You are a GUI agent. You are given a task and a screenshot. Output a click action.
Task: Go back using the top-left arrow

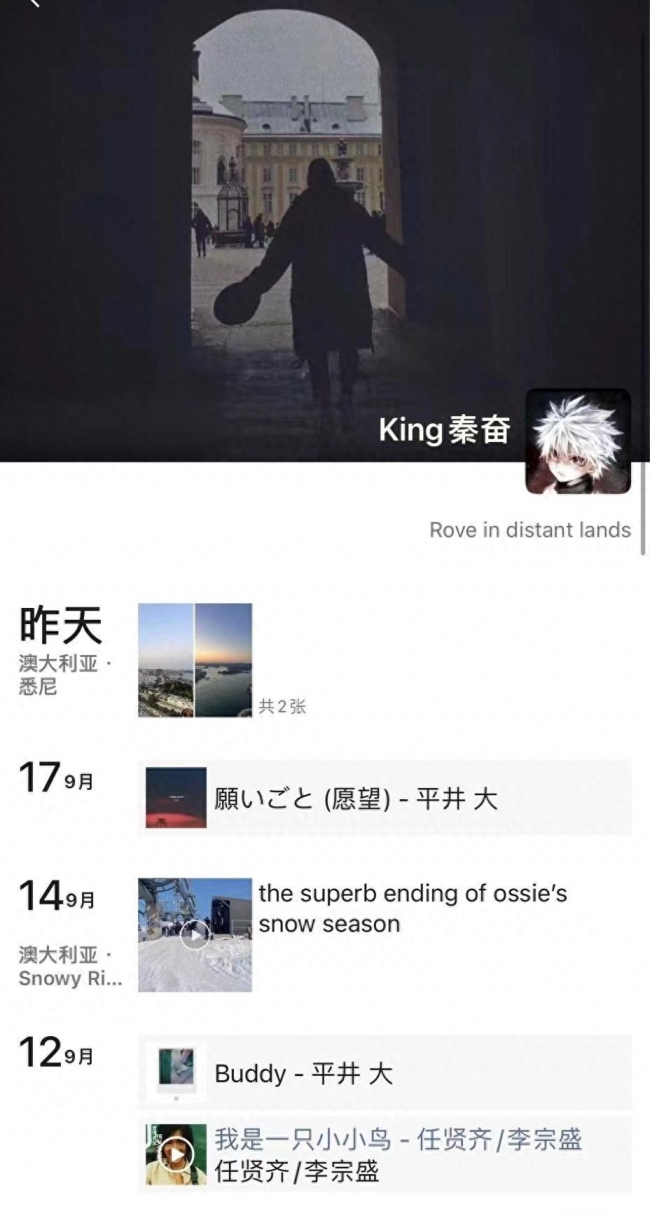tap(34, 4)
